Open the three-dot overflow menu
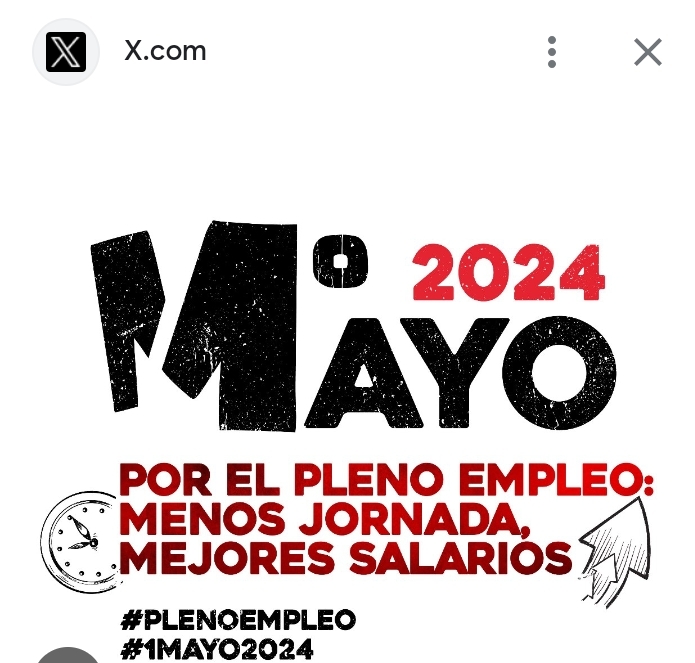Screen dimensions: 695x663 point(552,52)
